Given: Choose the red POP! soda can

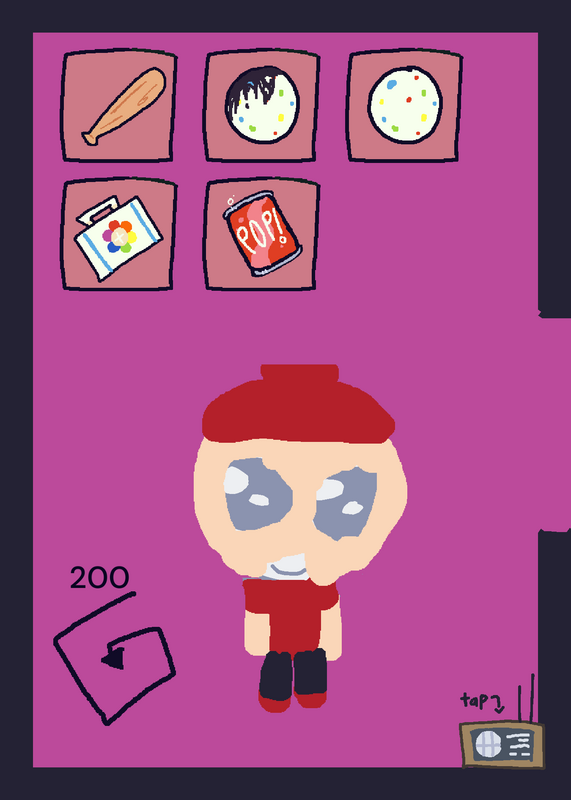Looking at the screenshot, I should (x=262, y=235).
